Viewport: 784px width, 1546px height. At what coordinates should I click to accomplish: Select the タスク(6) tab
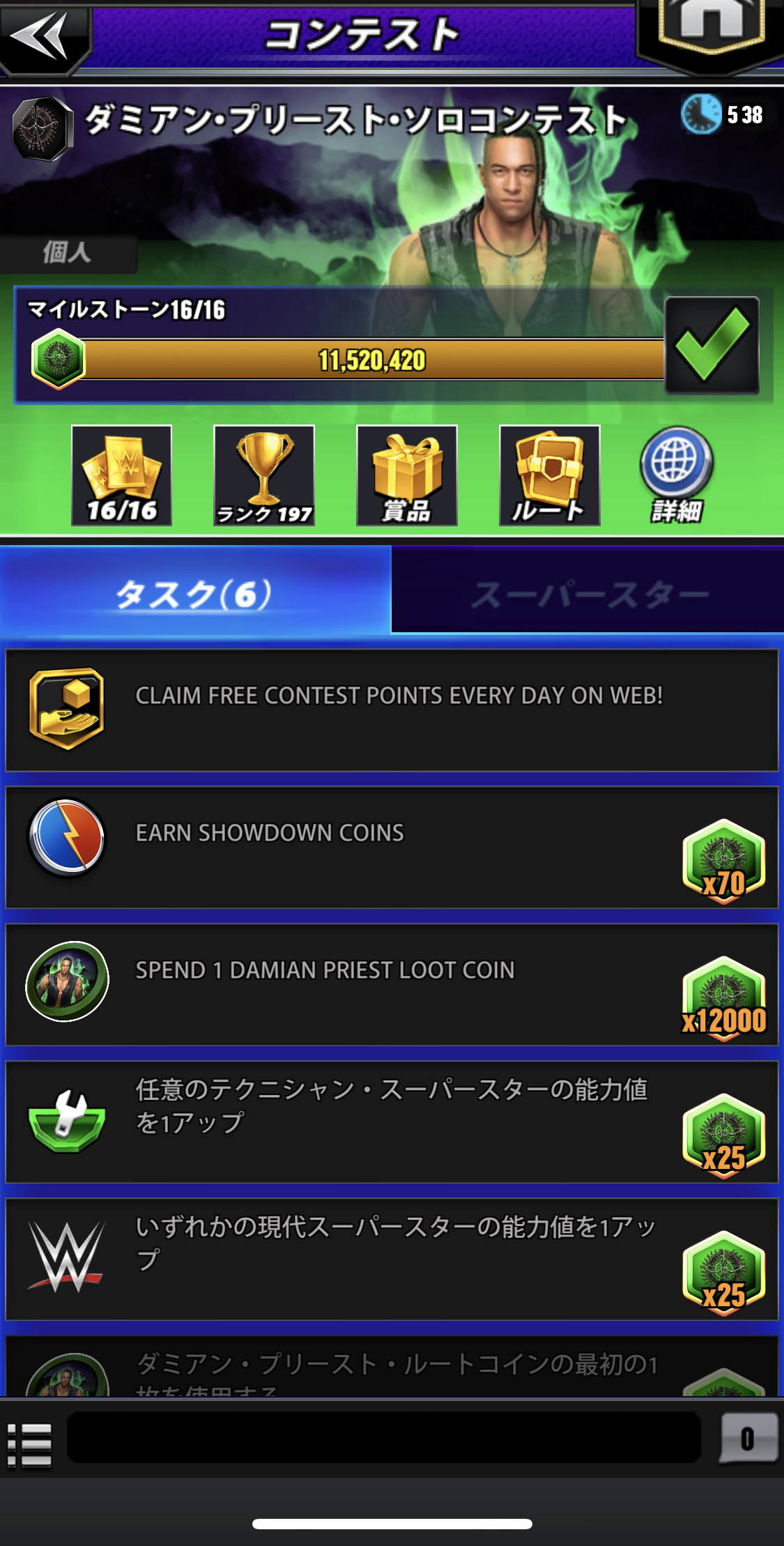click(195, 592)
